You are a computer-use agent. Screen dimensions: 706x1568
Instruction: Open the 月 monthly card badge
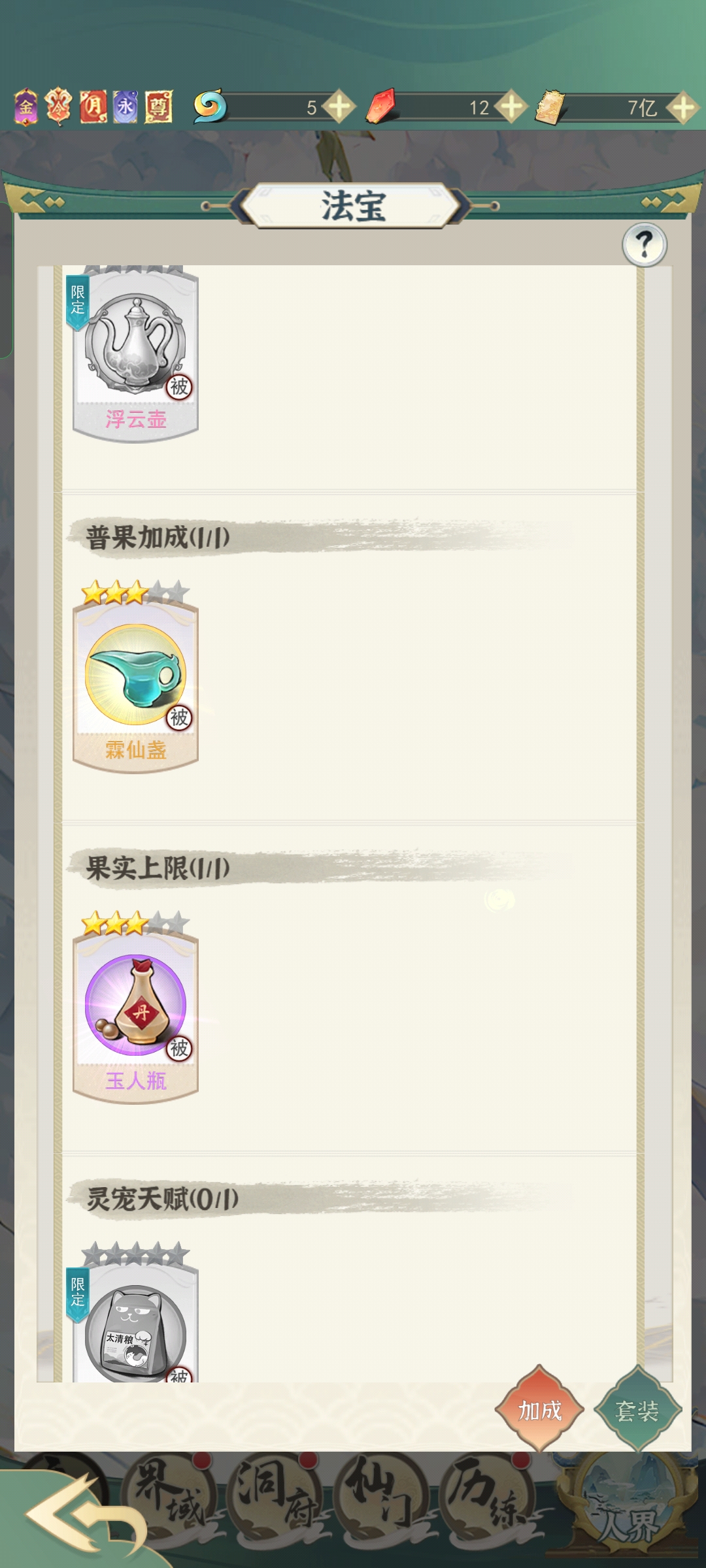point(93,106)
